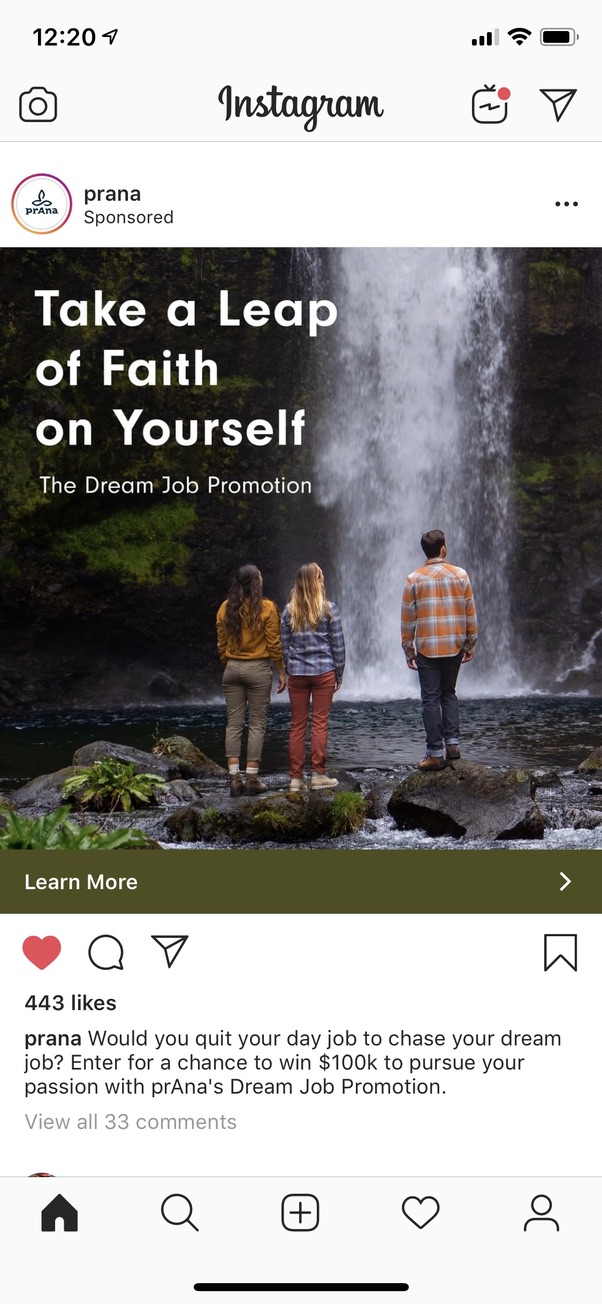Go to the Profile tab
This screenshot has height=1304, width=602.
pyautogui.click(x=541, y=1213)
